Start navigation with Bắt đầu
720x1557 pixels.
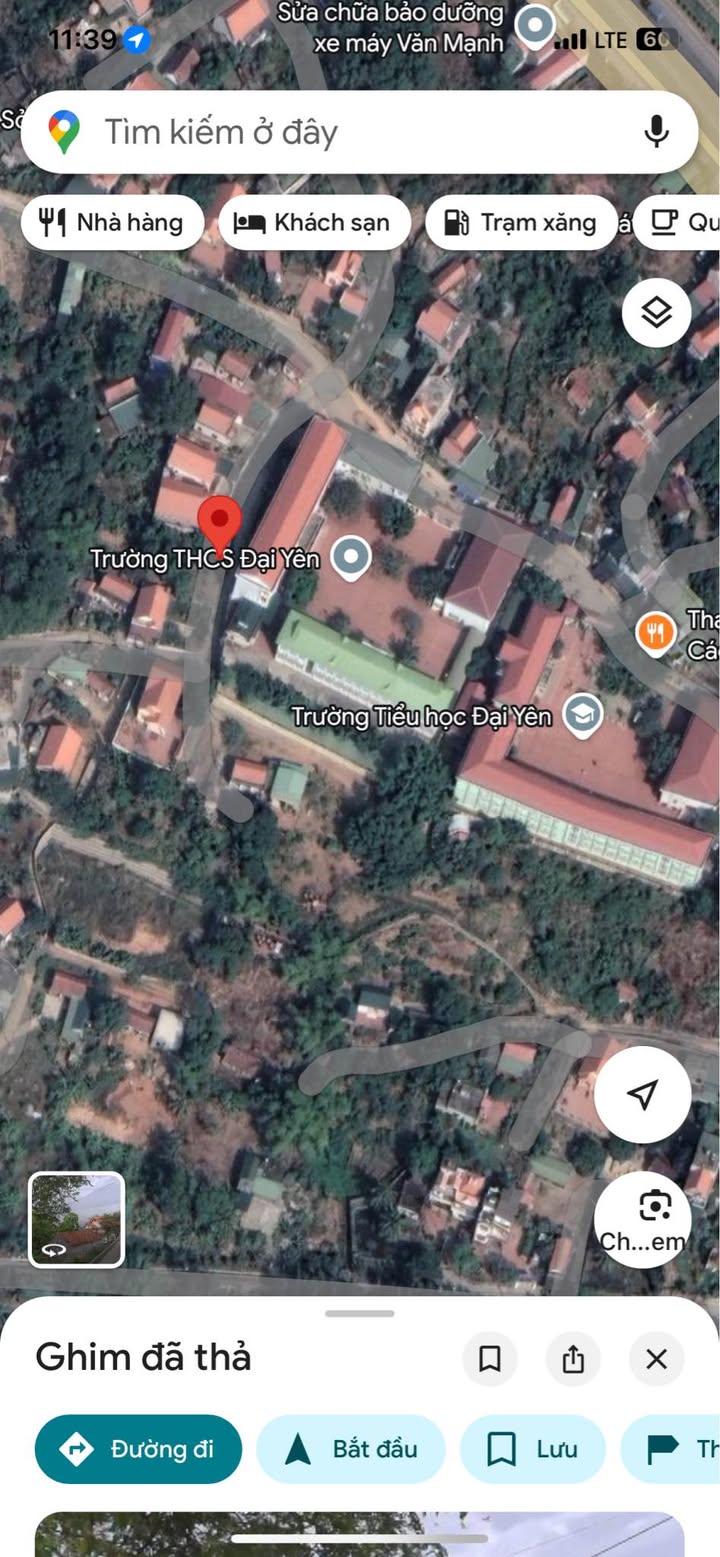click(351, 1449)
